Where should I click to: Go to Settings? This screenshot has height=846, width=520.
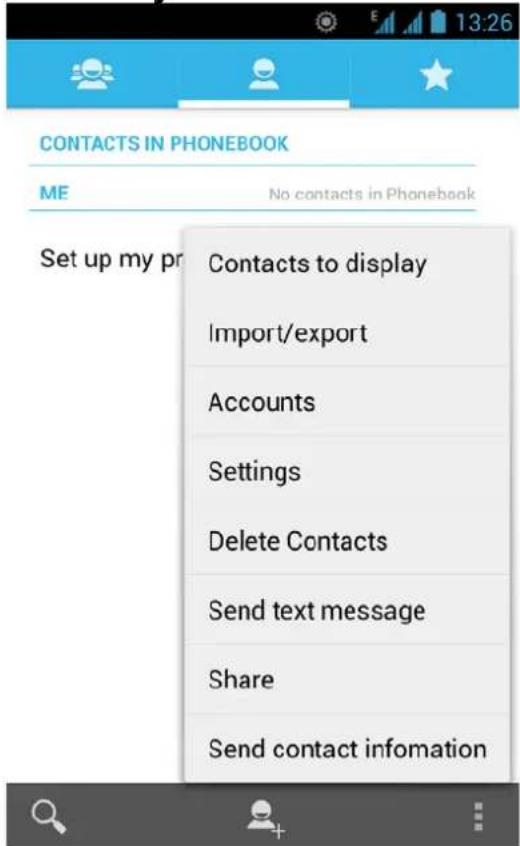[348, 471]
